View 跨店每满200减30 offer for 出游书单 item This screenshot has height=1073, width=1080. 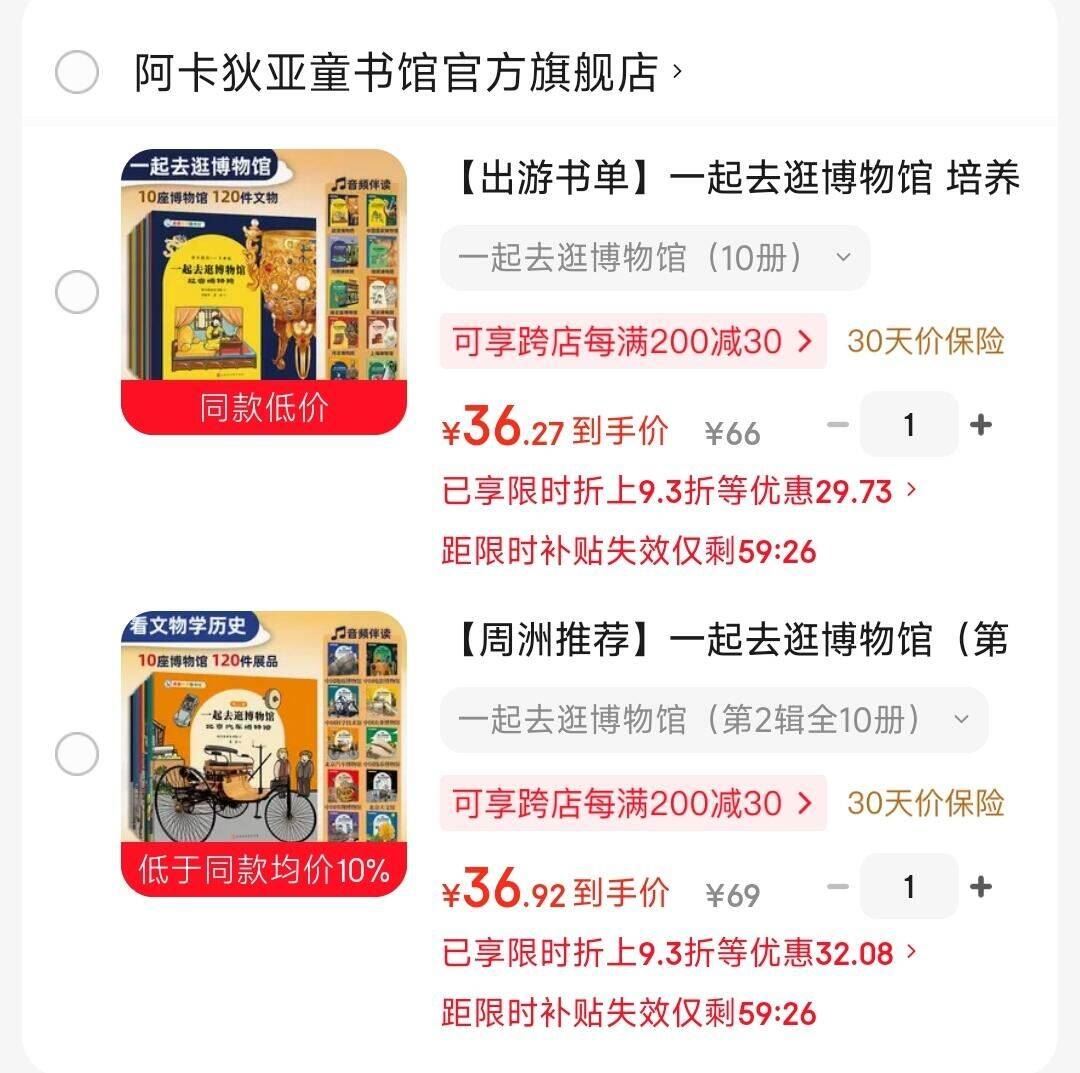coord(632,341)
